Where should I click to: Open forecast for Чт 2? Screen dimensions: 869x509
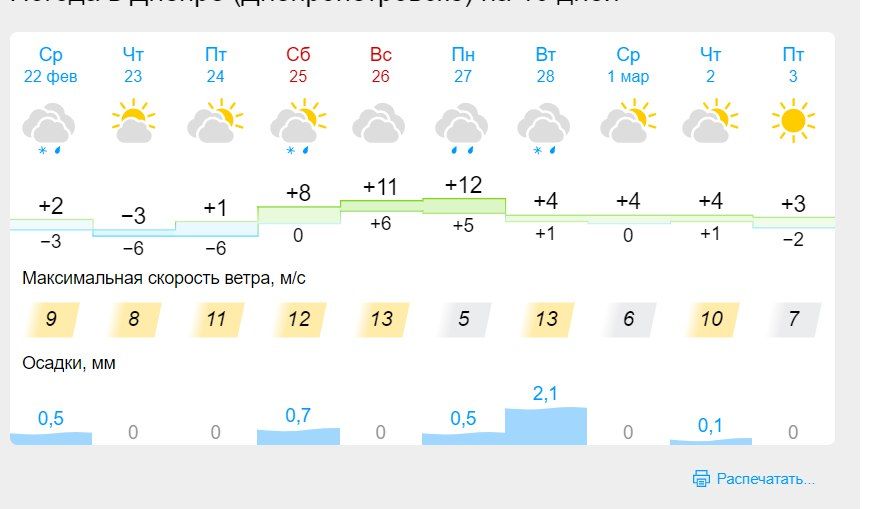pos(710,65)
